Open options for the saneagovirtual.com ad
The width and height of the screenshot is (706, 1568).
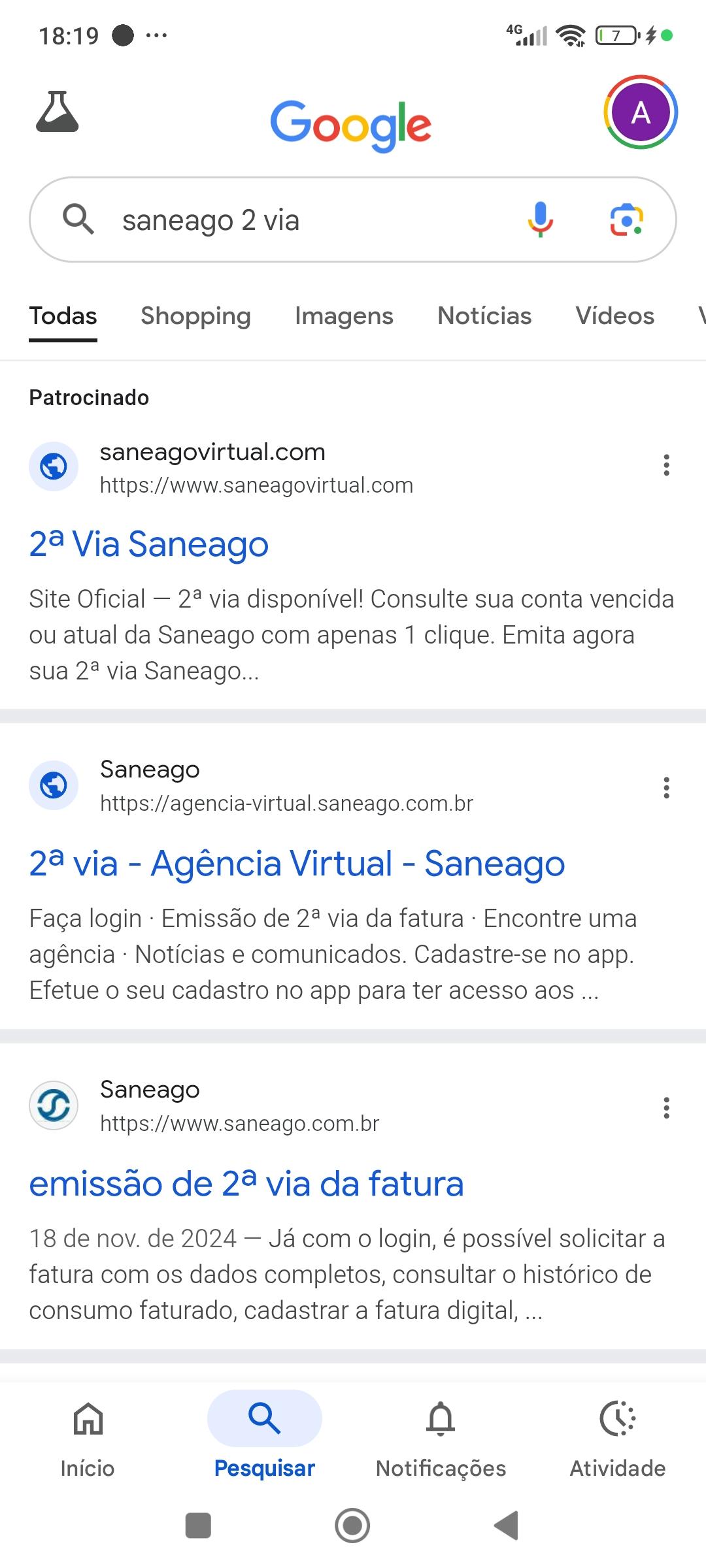coord(666,465)
